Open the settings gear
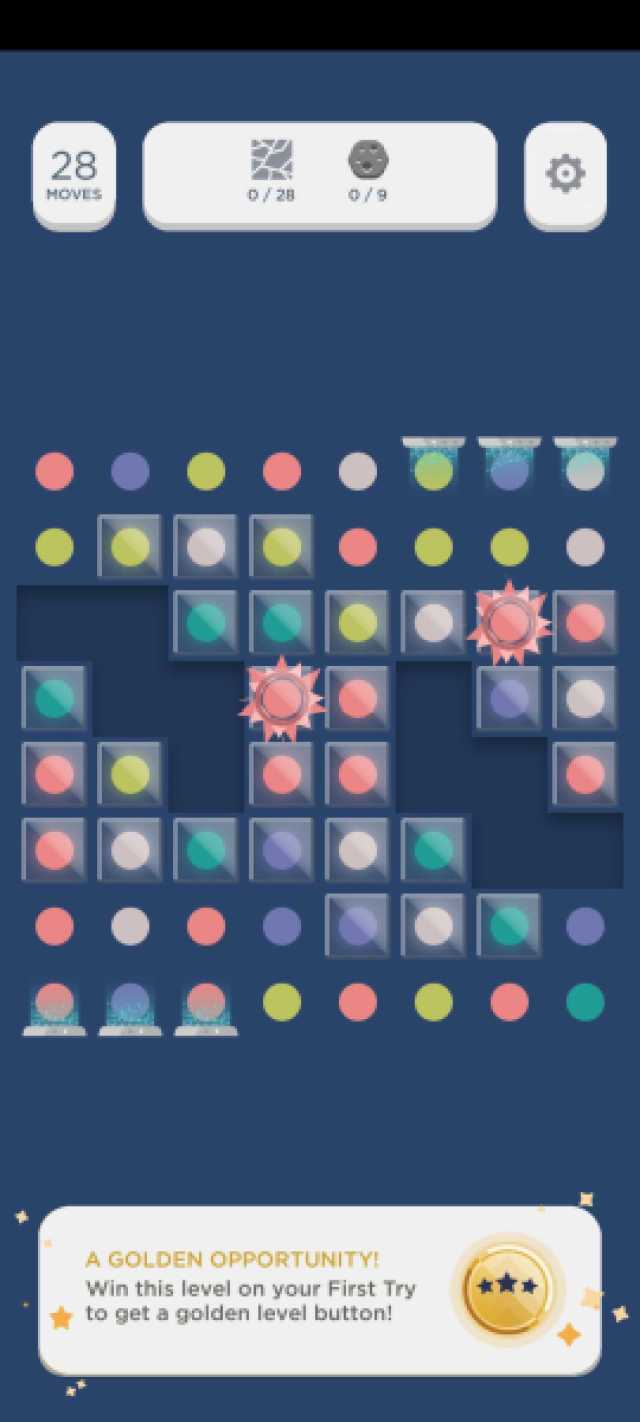Viewport: 640px width, 1422px height. (x=565, y=174)
